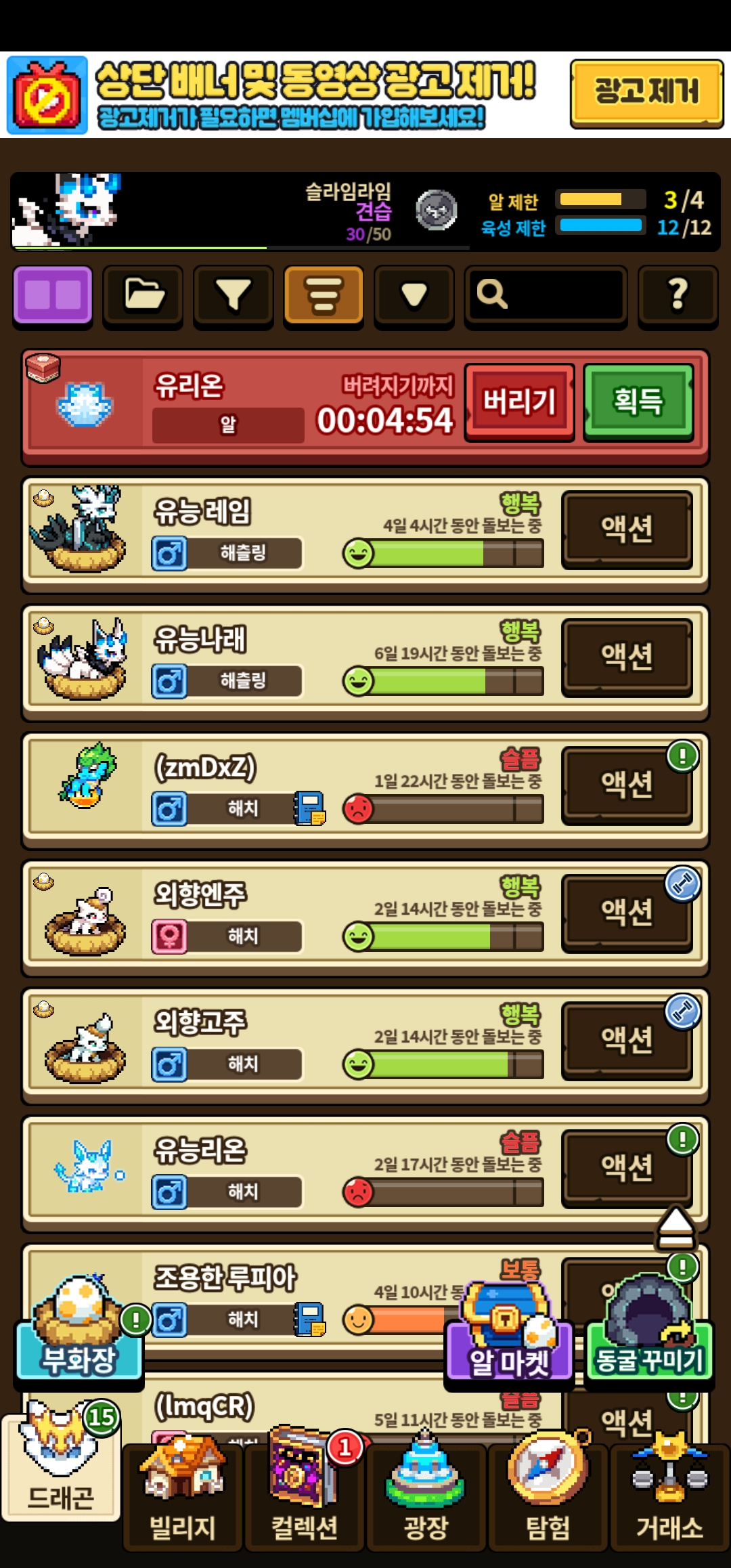Open 액션 for 유능나래
Image resolution: width=731 pixels, height=1568 pixels.
[627, 657]
